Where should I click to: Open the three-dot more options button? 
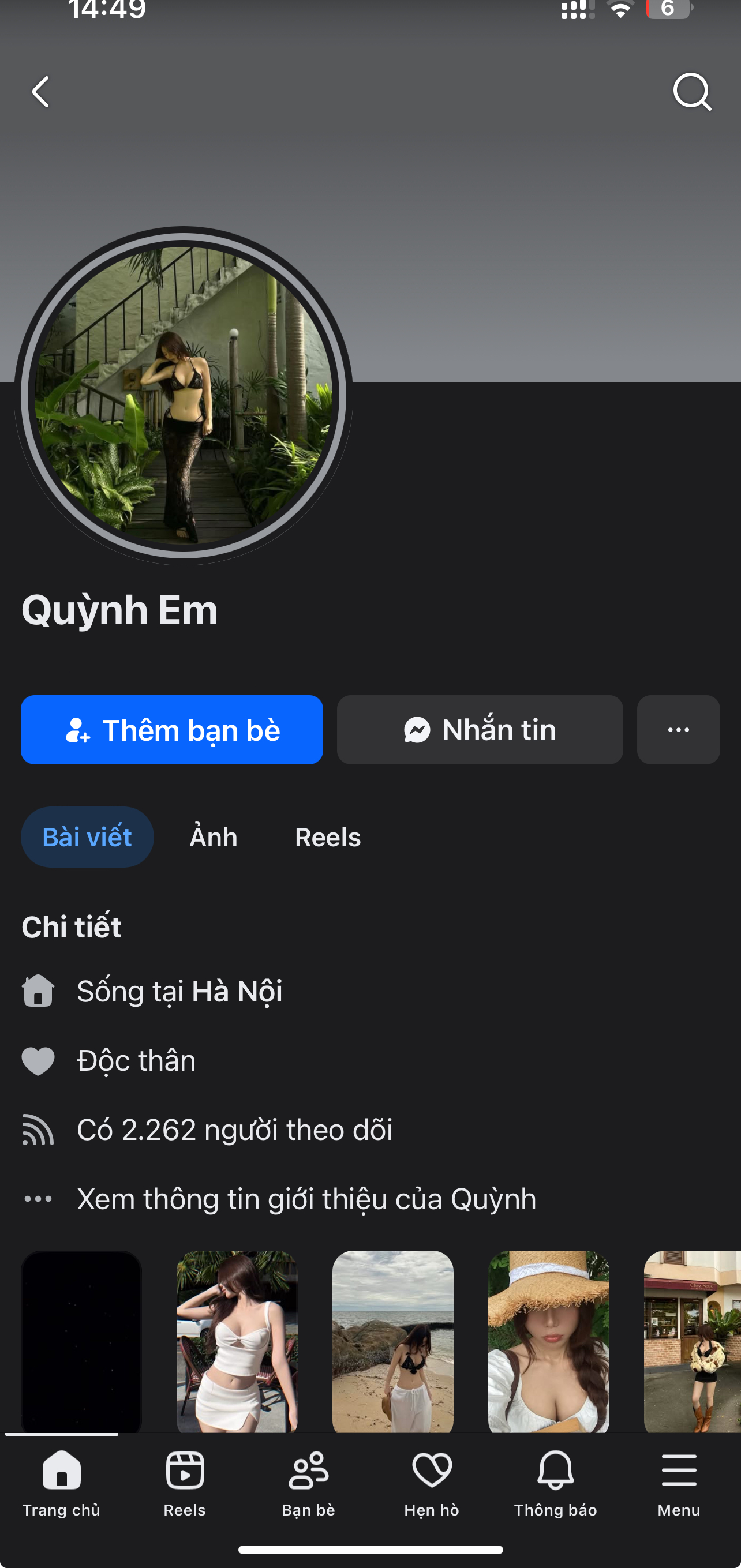tap(678, 729)
